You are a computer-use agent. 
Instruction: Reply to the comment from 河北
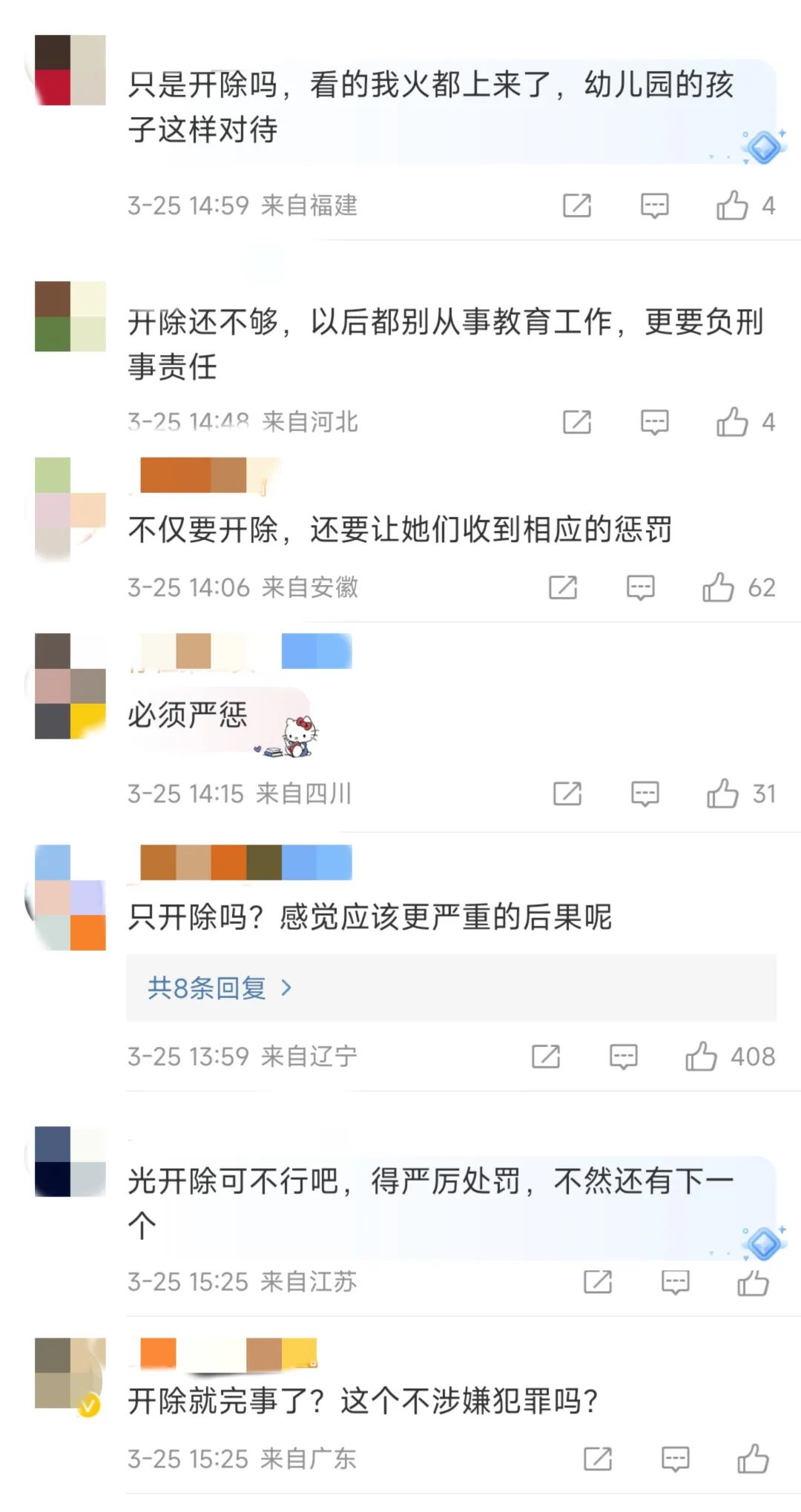(x=654, y=422)
